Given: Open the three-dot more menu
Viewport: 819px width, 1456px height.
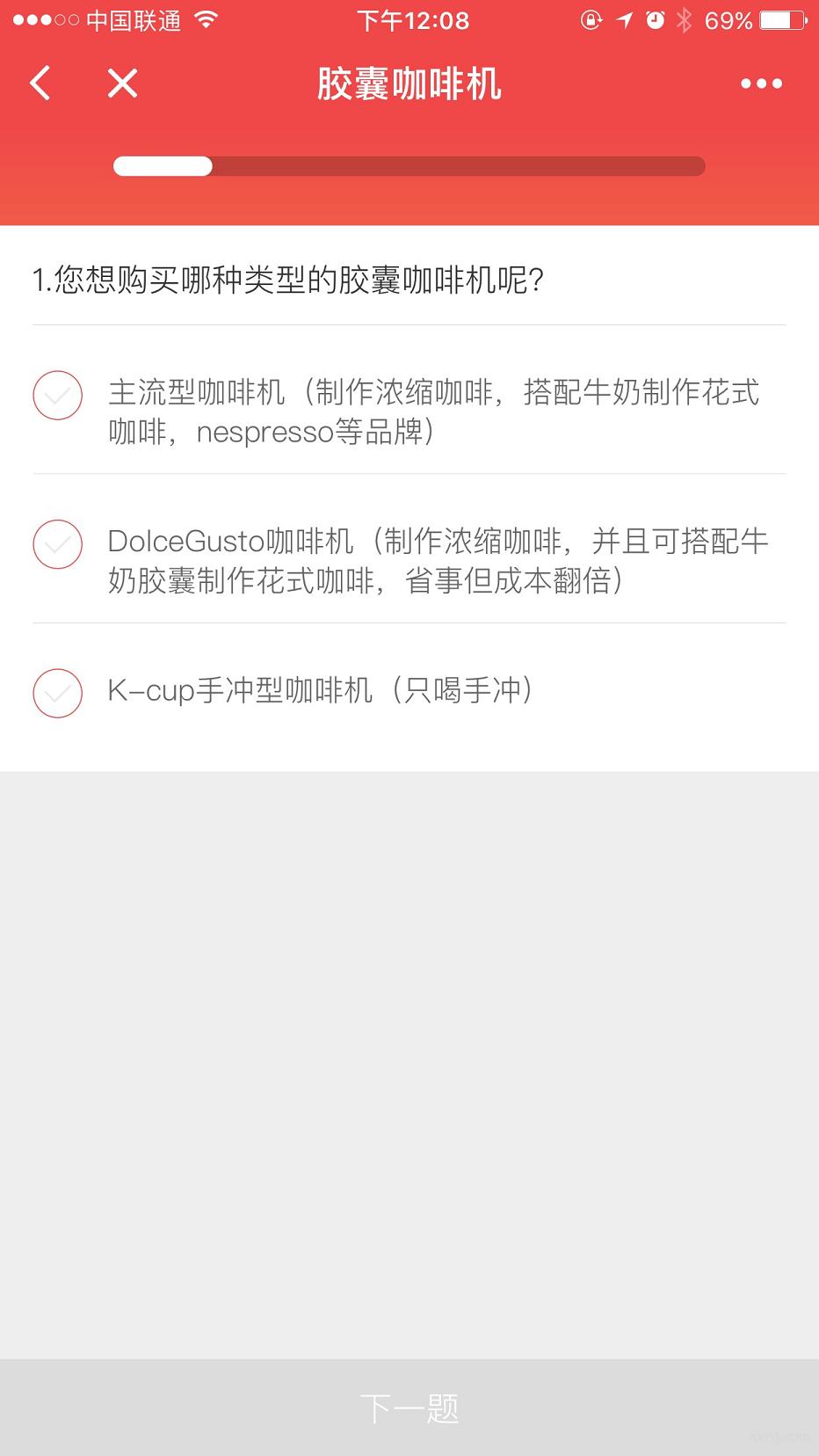Looking at the screenshot, I should [761, 84].
